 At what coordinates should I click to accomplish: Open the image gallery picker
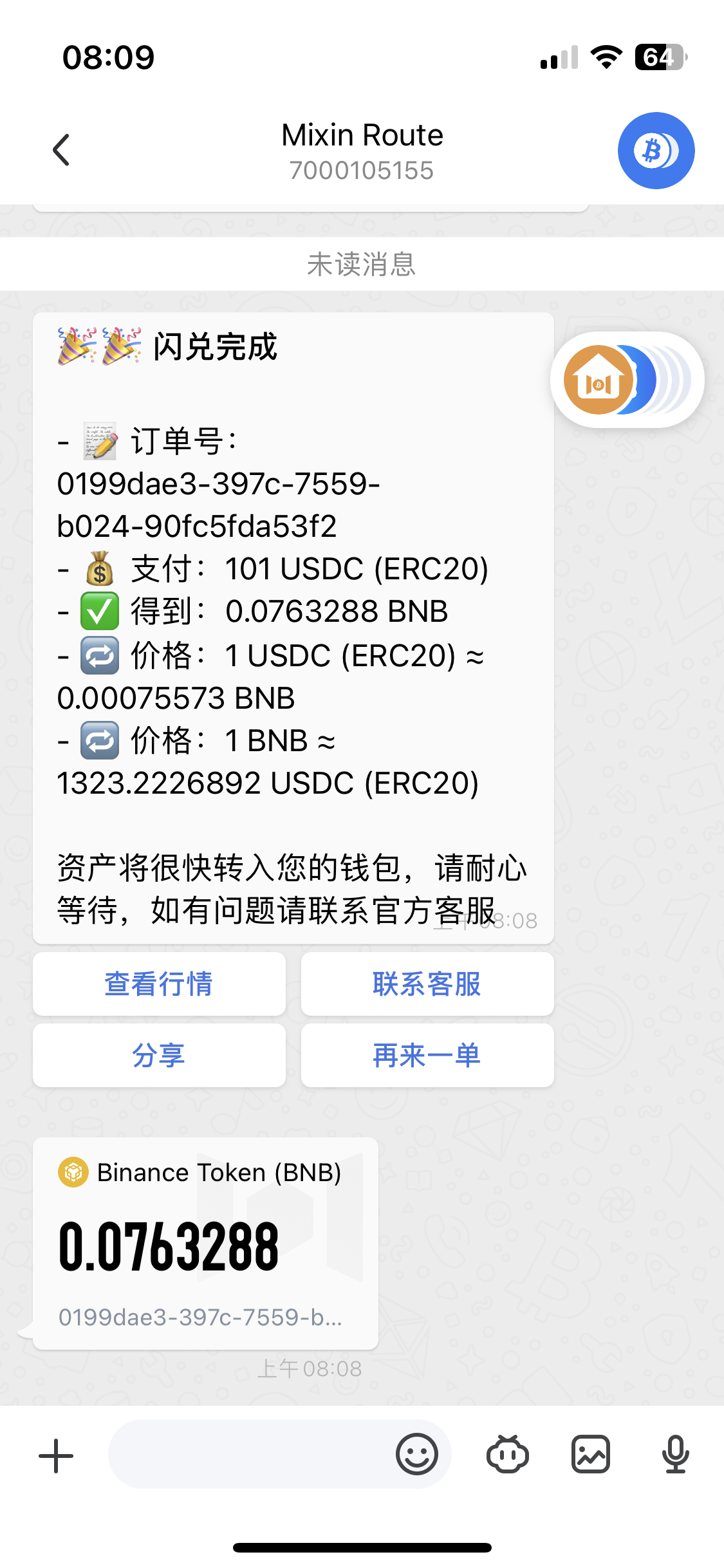(591, 1454)
